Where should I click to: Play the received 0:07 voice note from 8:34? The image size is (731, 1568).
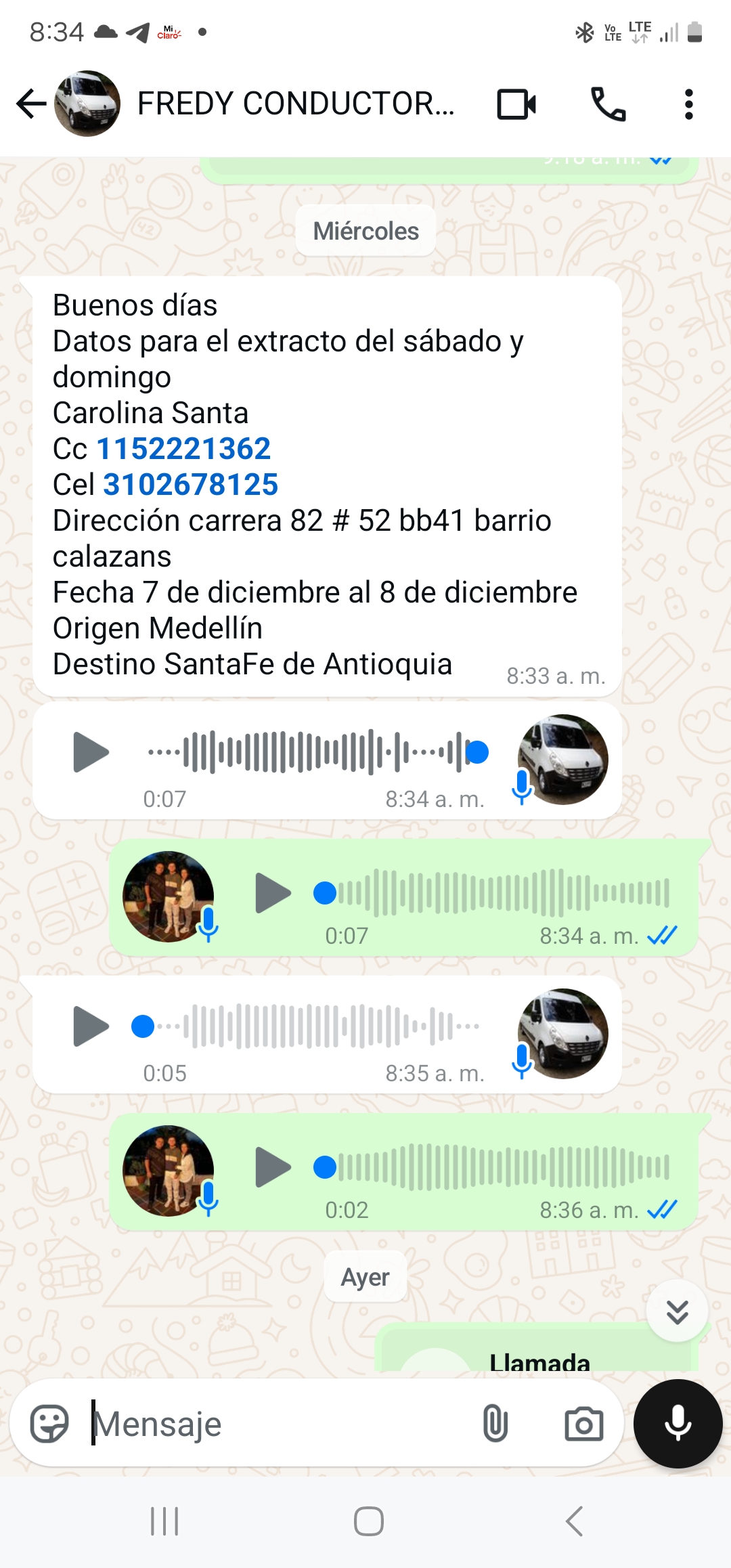(x=91, y=752)
